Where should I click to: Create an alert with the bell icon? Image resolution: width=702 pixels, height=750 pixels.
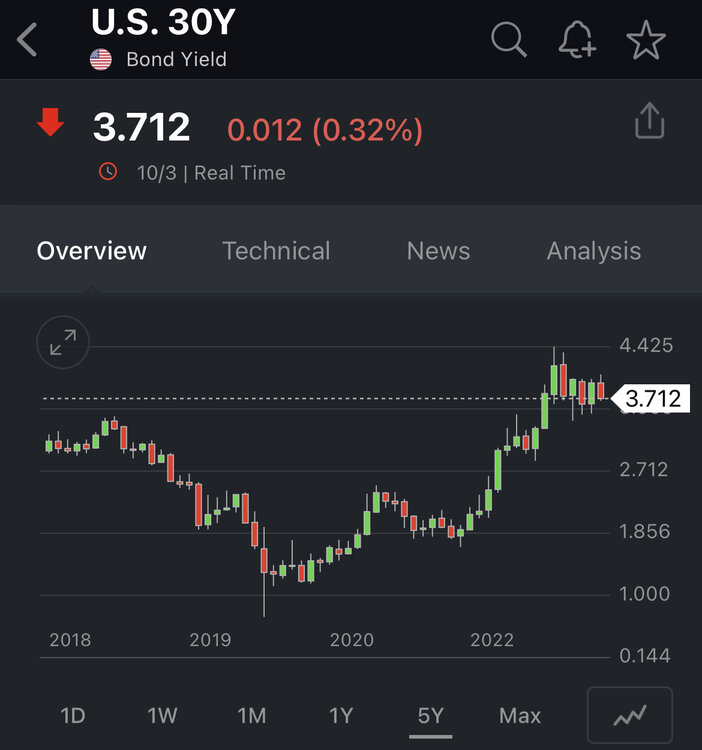pos(577,41)
